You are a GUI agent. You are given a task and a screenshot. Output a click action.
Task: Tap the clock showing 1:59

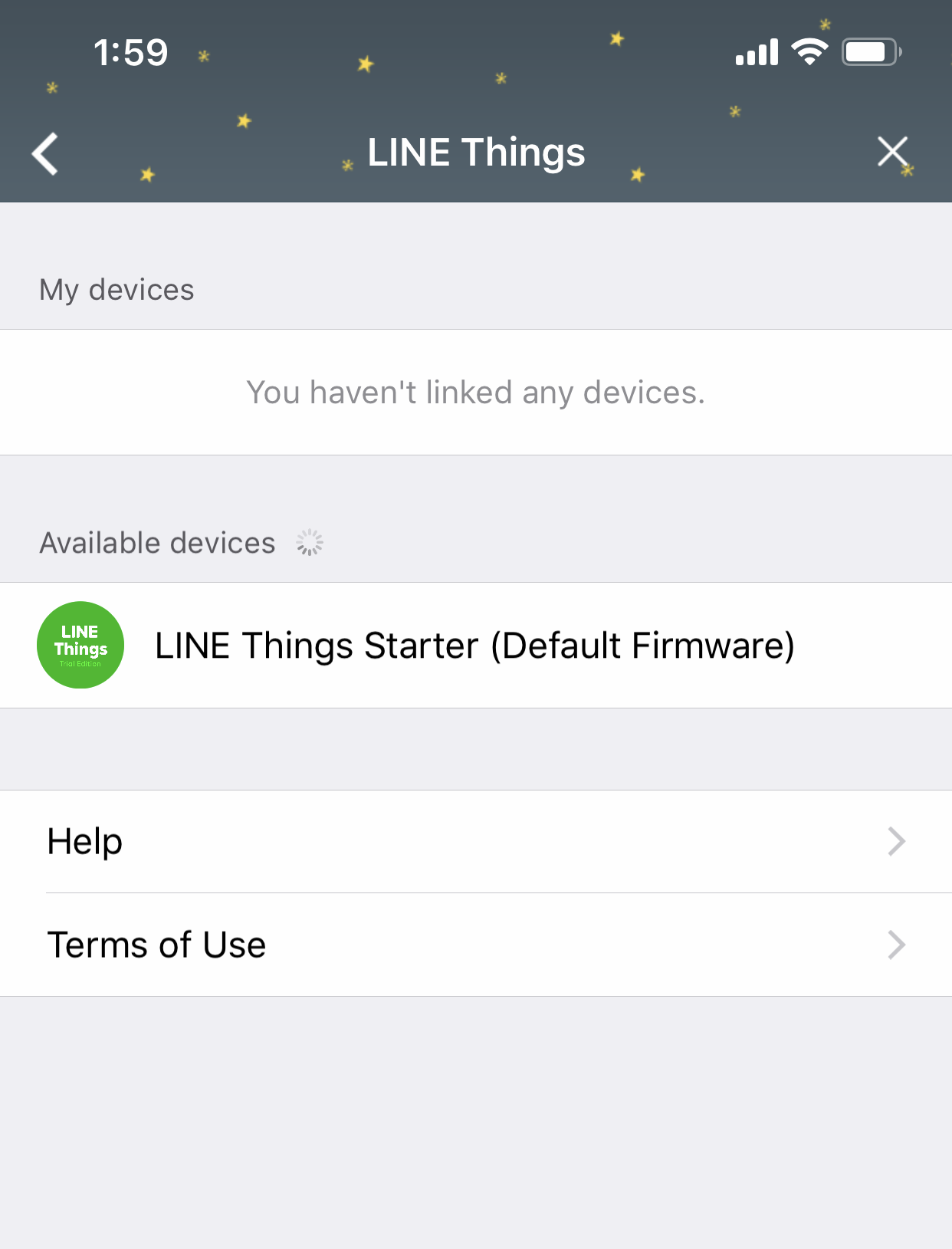[132, 52]
